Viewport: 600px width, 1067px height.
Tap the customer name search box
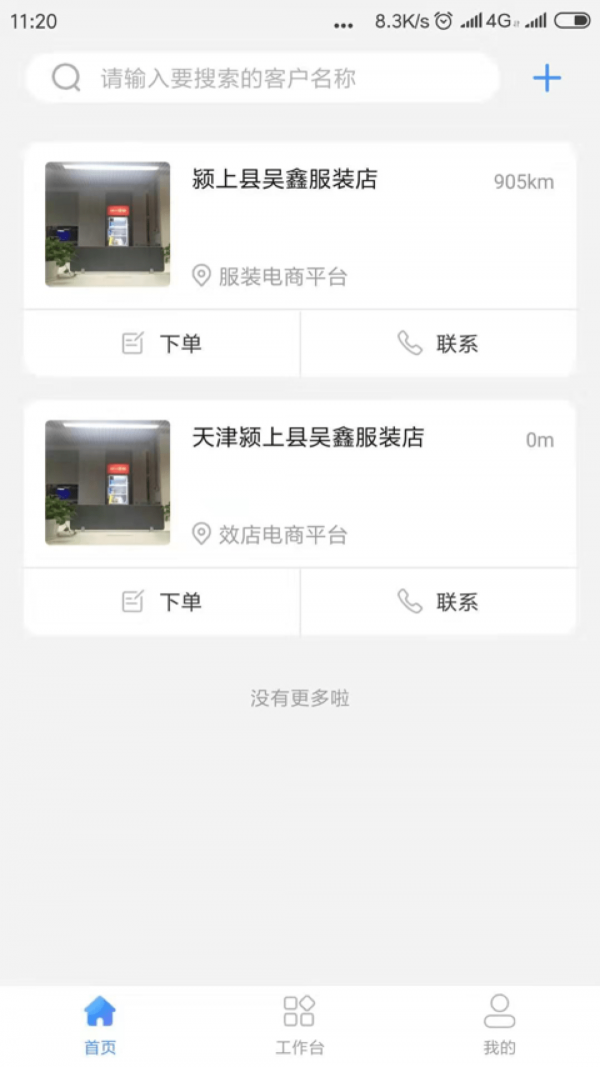(262, 78)
